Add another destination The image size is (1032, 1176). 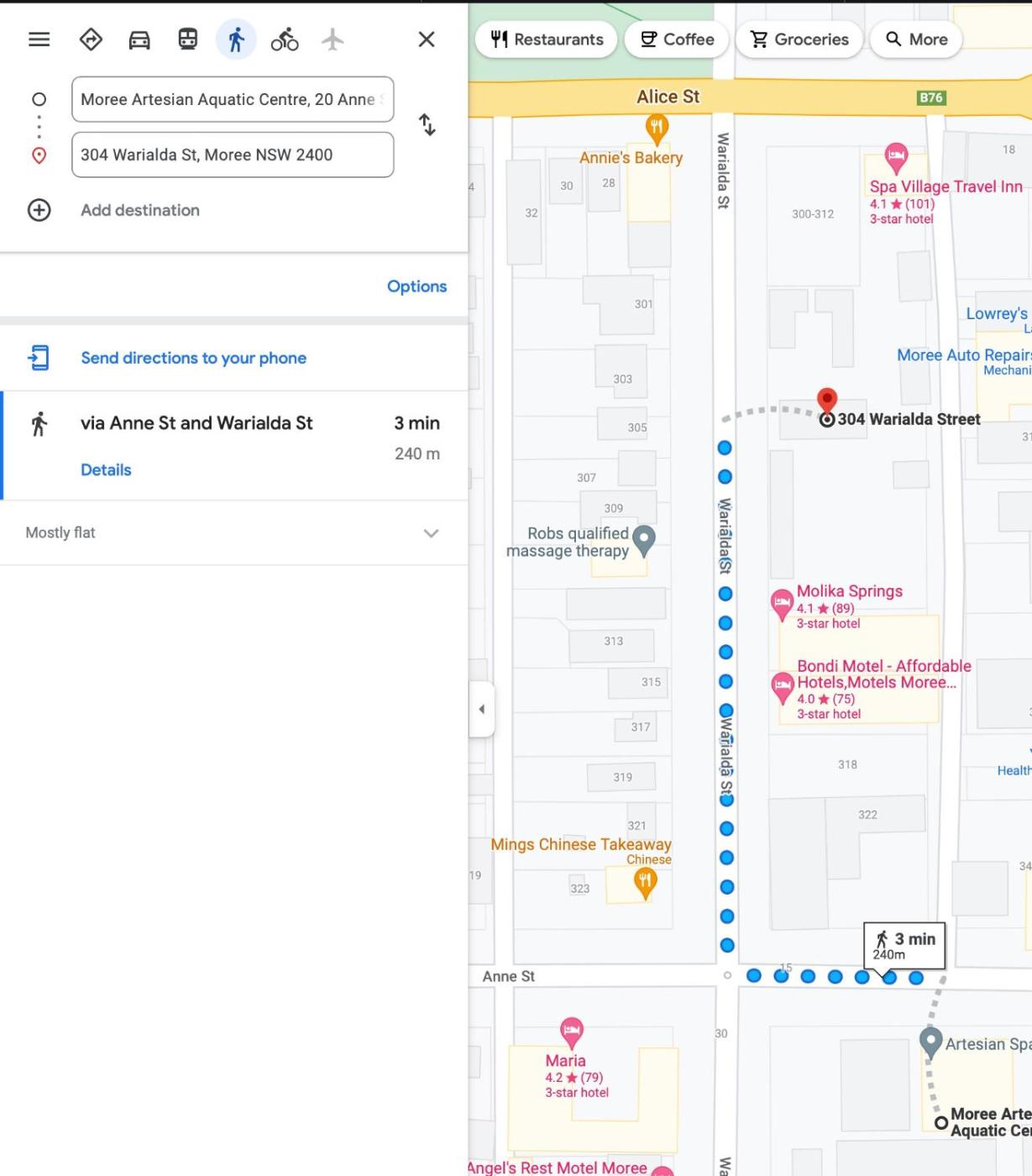pos(139,210)
